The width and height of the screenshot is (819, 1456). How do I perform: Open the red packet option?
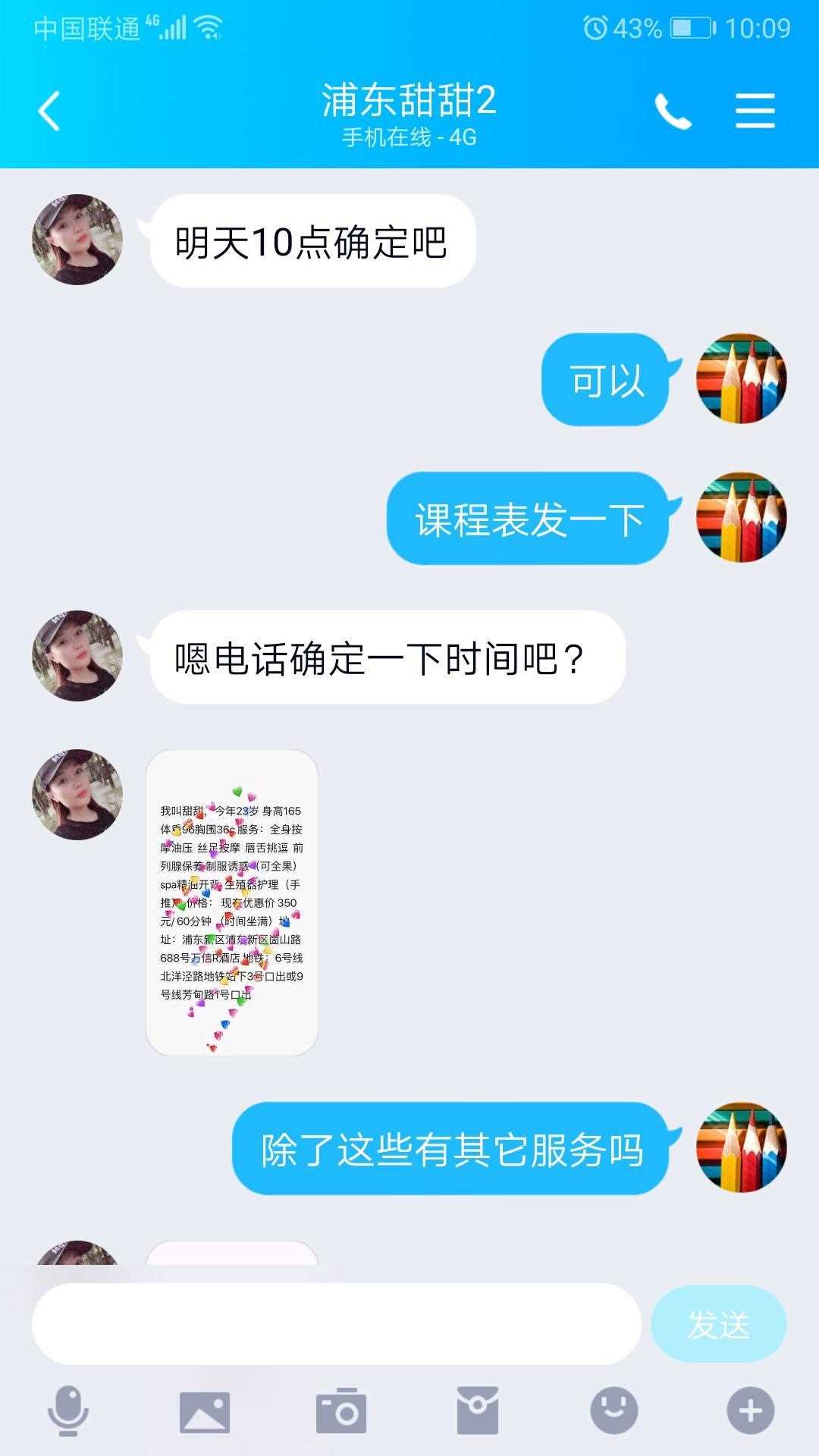click(x=477, y=1411)
